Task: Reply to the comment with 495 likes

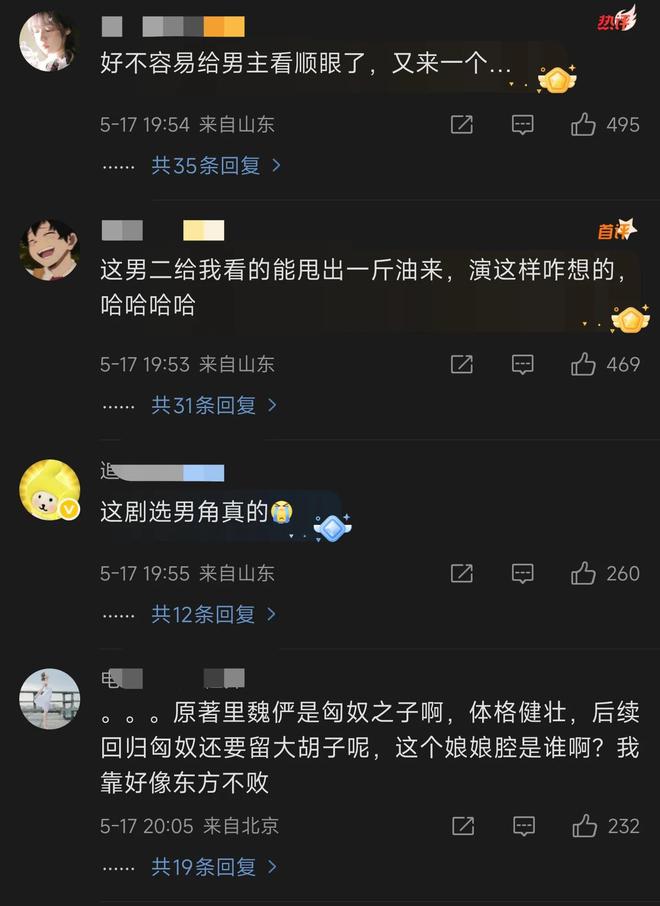Action: (x=522, y=125)
